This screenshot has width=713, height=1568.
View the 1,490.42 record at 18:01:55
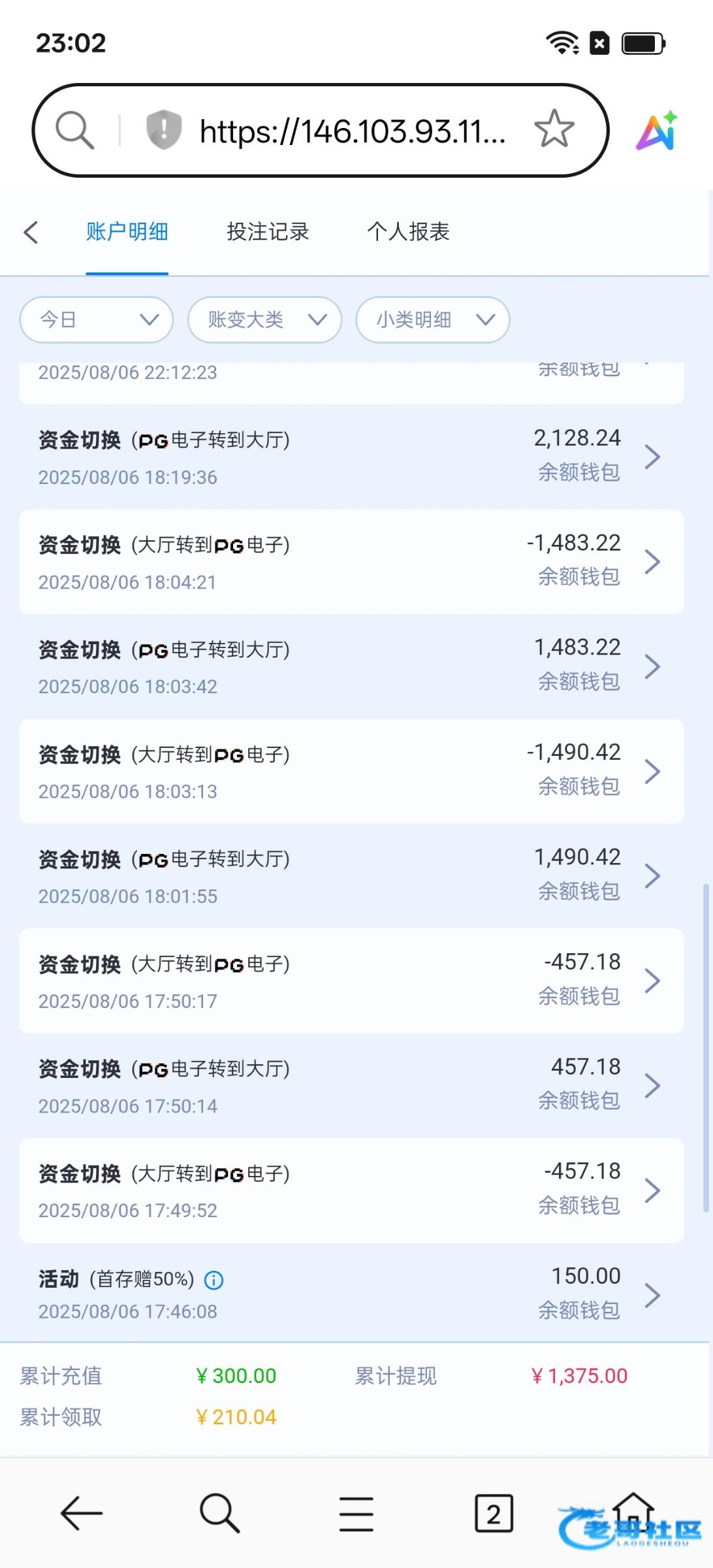(x=351, y=876)
